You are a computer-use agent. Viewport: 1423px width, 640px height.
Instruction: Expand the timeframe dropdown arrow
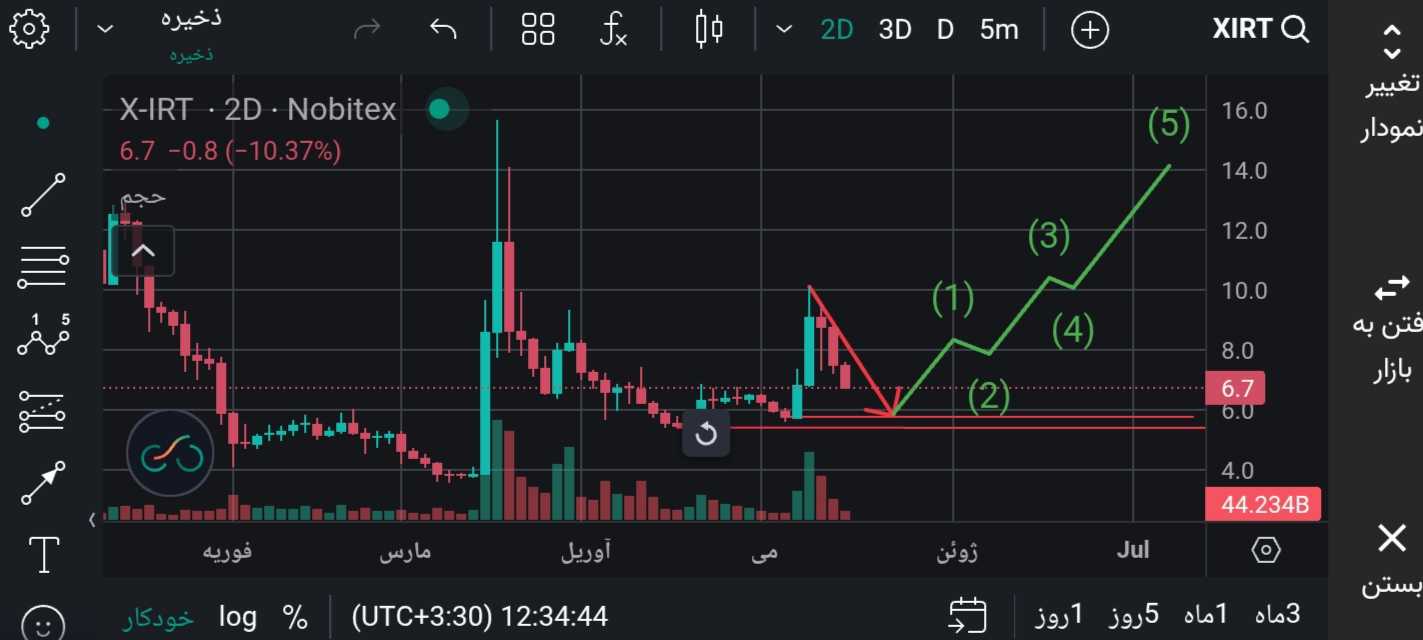click(784, 30)
